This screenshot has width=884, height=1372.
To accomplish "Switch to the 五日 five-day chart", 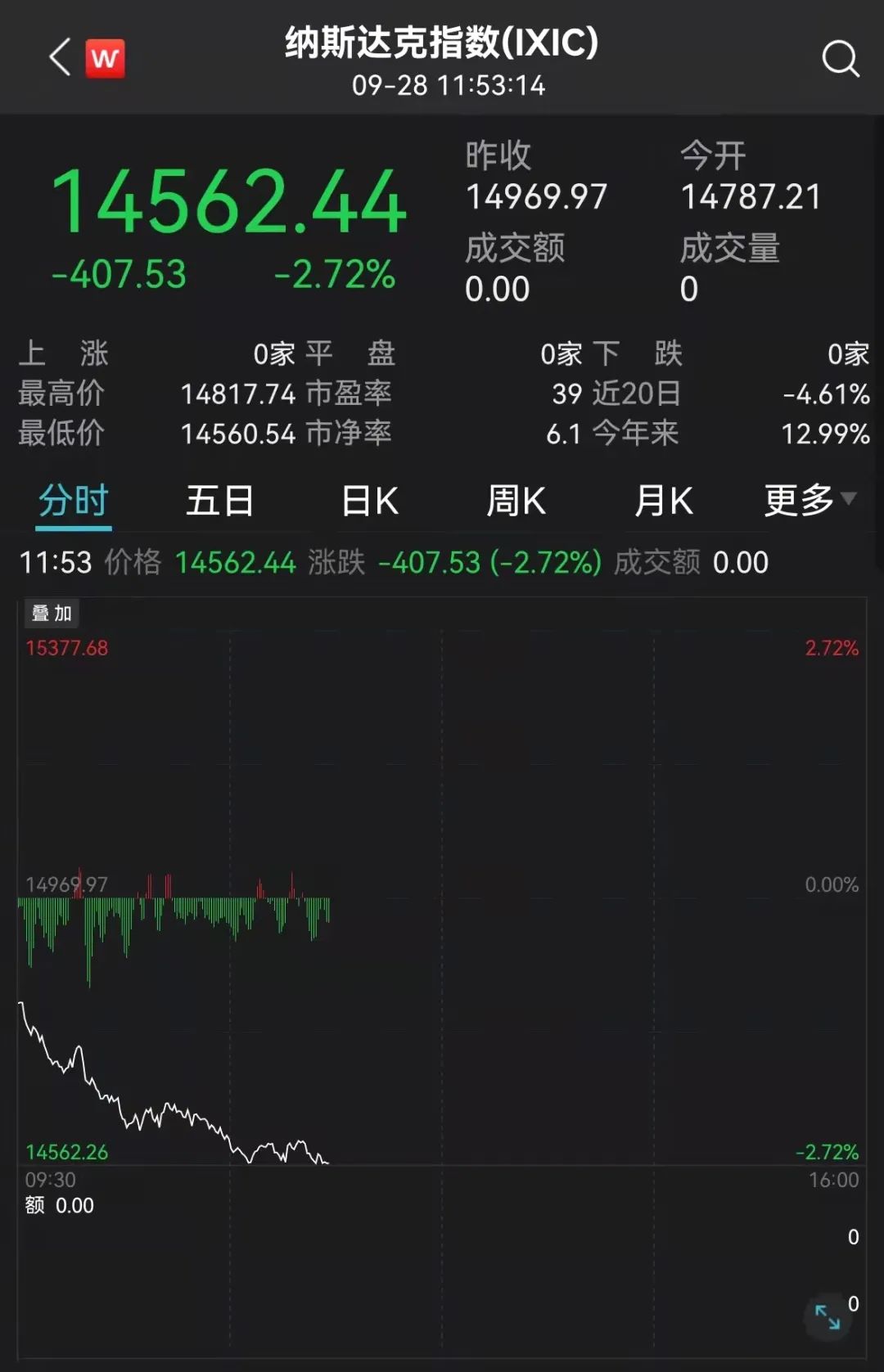I will tap(219, 501).
